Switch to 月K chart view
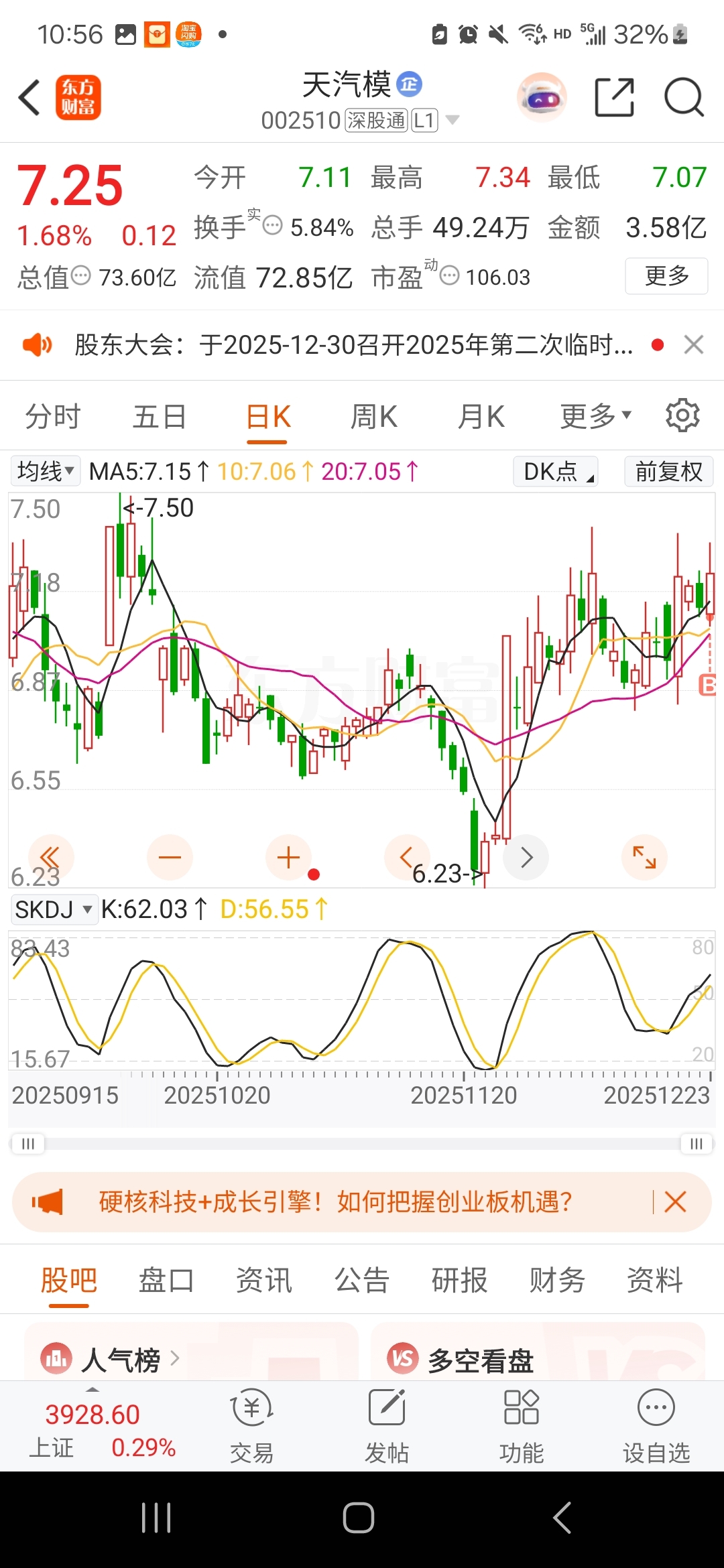The image size is (724, 1568). (x=481, y=417)
